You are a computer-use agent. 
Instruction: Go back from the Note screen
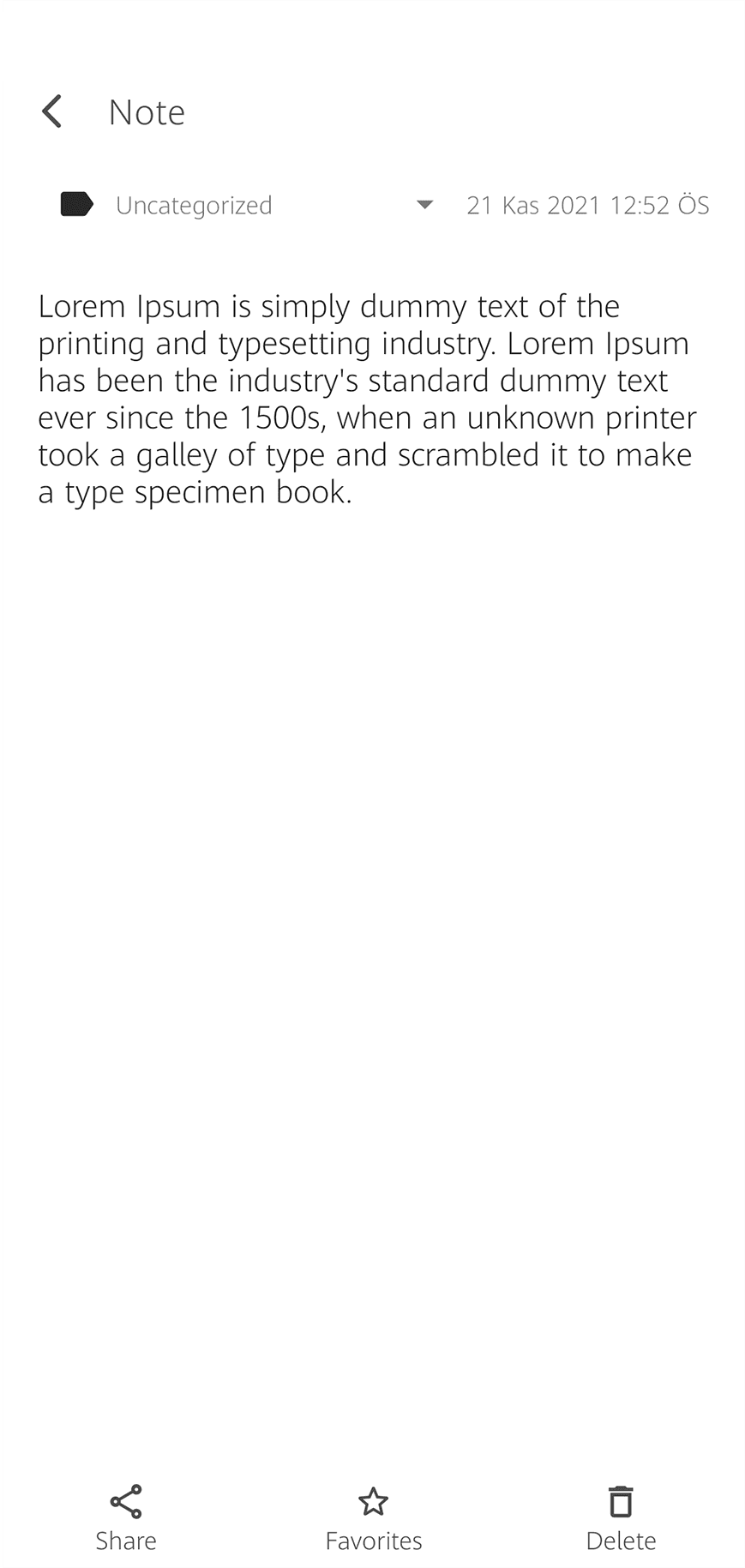pos(52,111)
